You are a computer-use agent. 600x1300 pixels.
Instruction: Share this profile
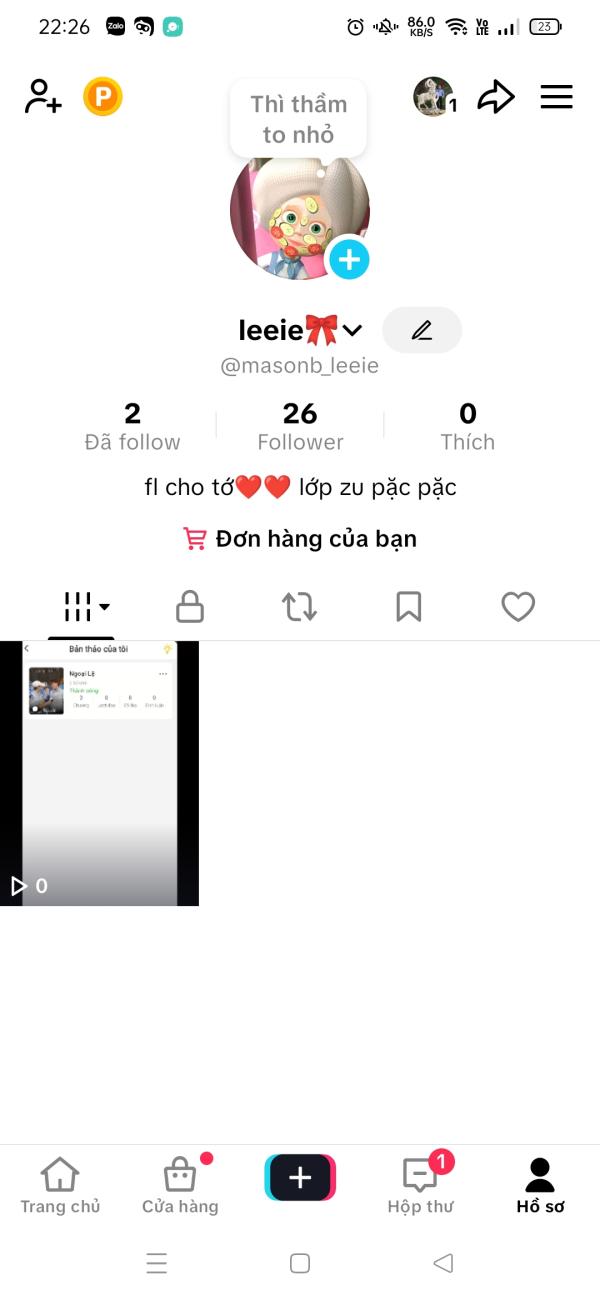click(495, 97)
